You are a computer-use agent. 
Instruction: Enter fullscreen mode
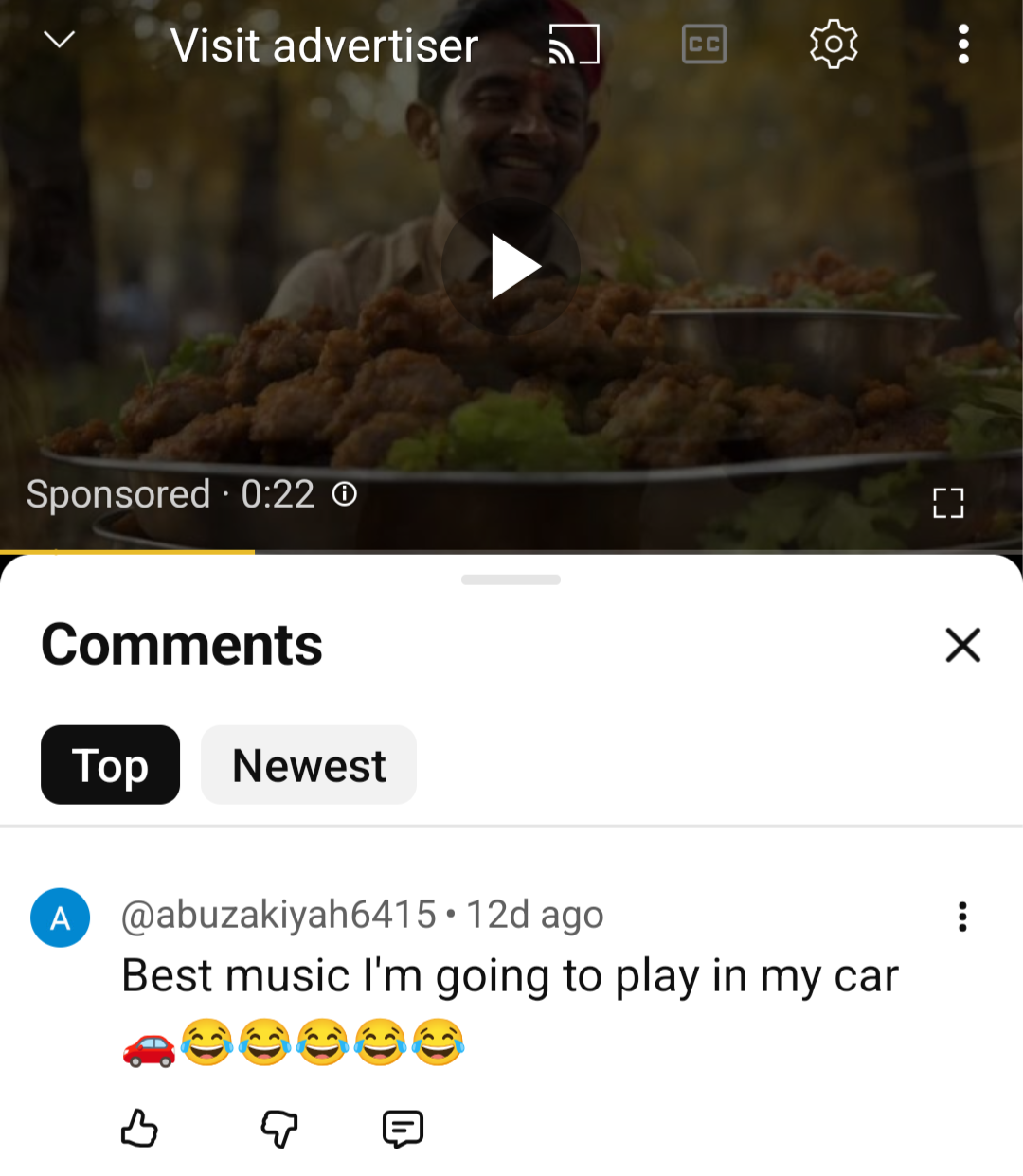(948, 503)
